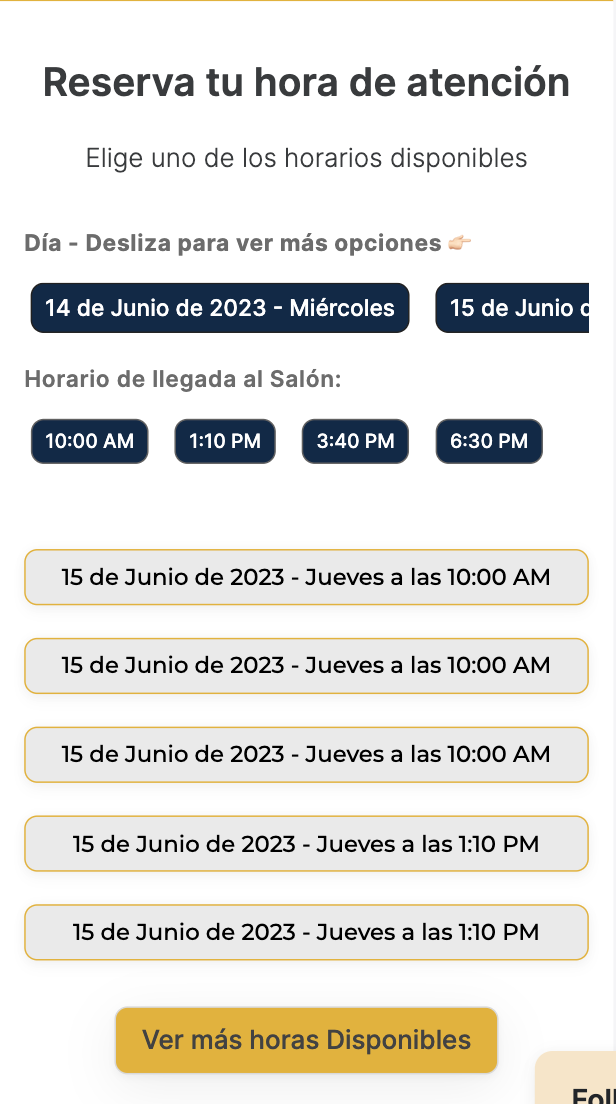Image resolution: width=616 pixels, height=1104 pixels.
Task: Open Ver más horas Disponibles
Action: (x=306, y=1040)
